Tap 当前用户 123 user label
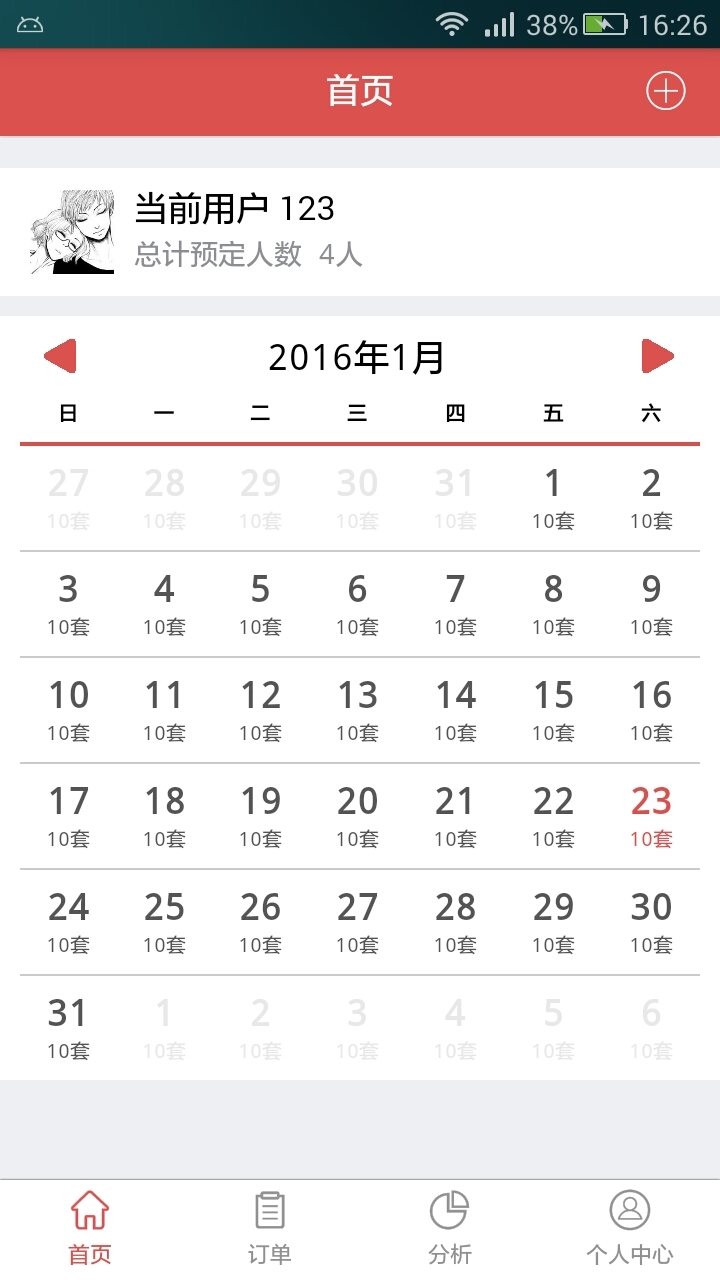The image size is (720, 1280). (x=233, y=208)
